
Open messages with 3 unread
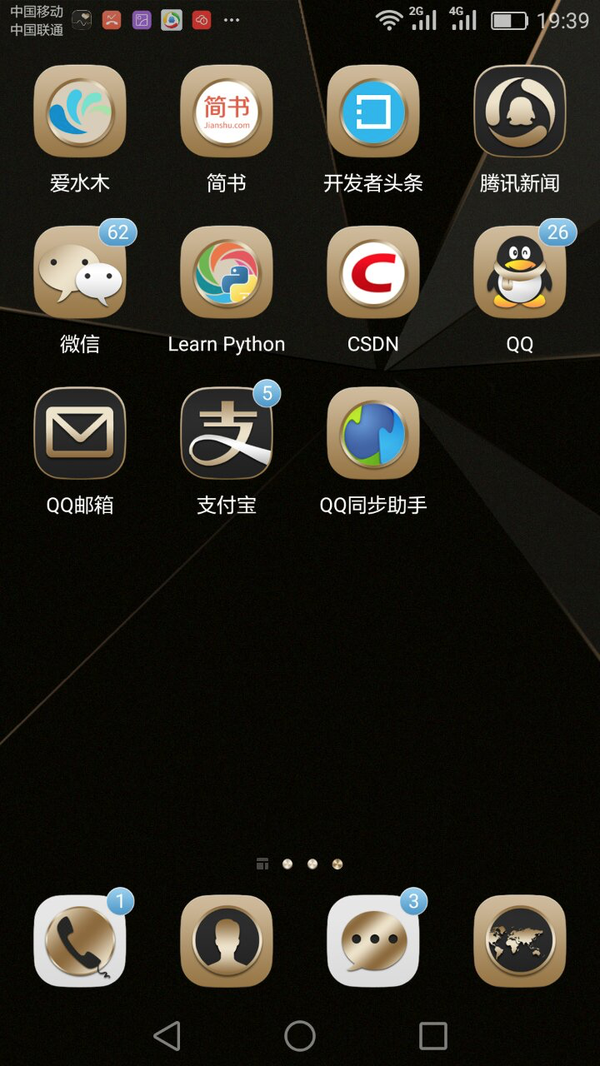373,941
